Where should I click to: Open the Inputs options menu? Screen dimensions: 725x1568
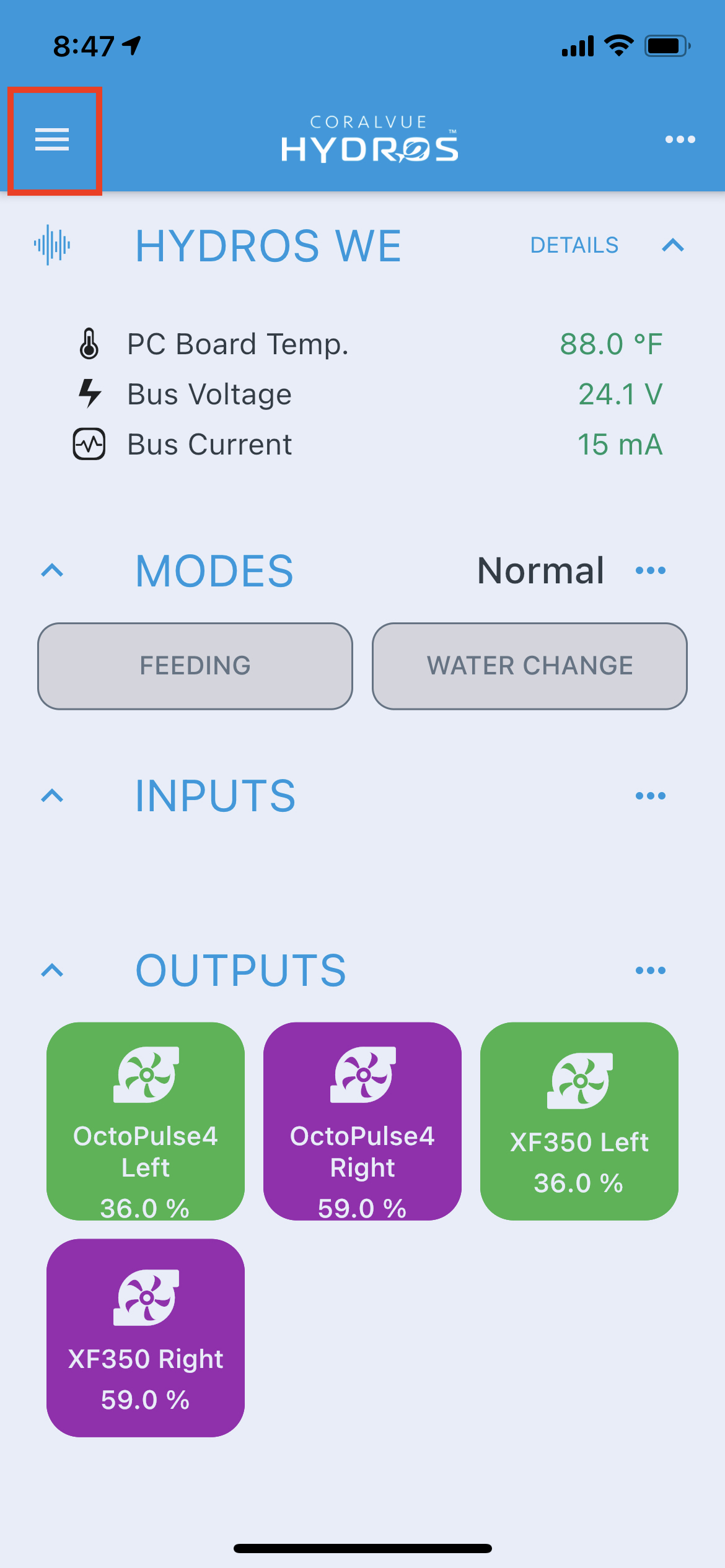(650, 796)
